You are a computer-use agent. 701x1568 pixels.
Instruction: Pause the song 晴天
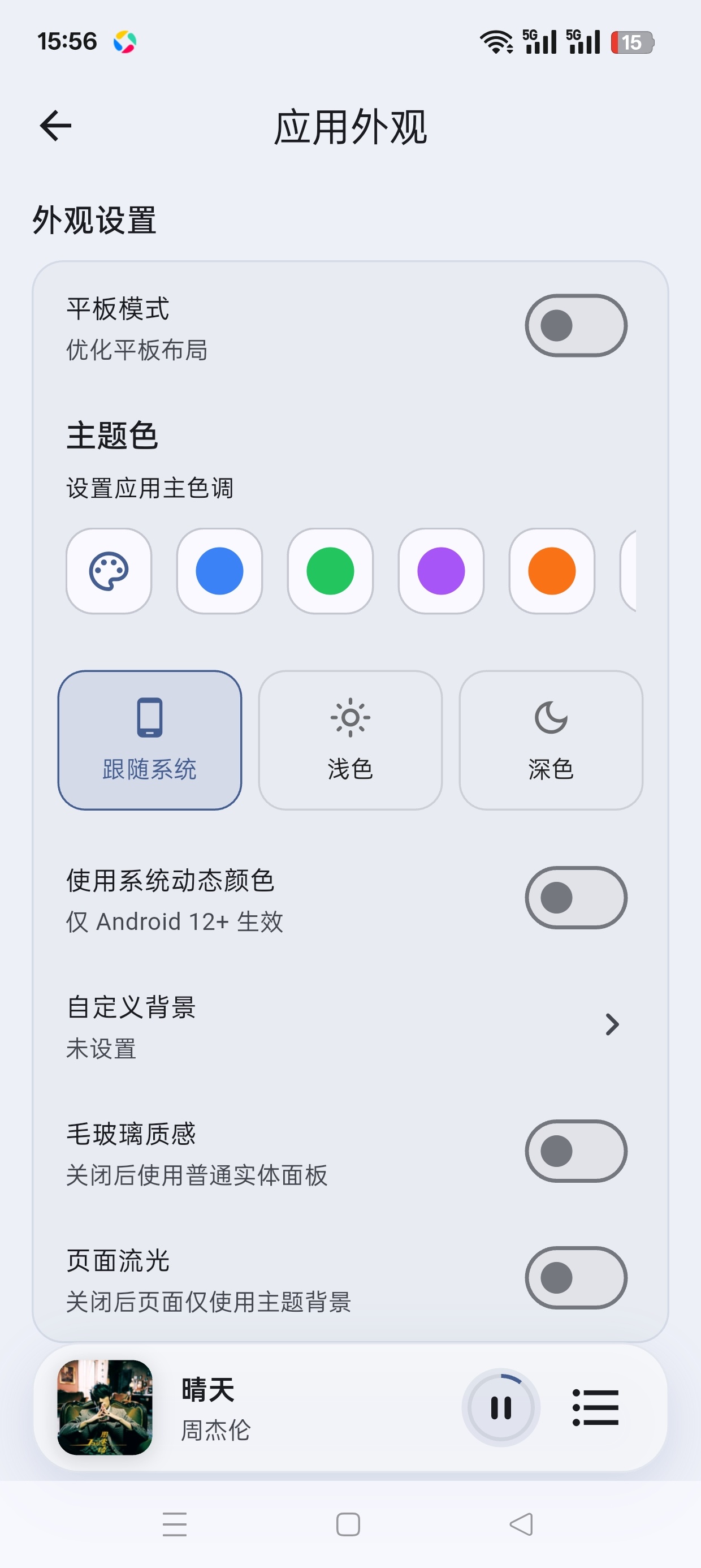click(x=501, y=1407)
